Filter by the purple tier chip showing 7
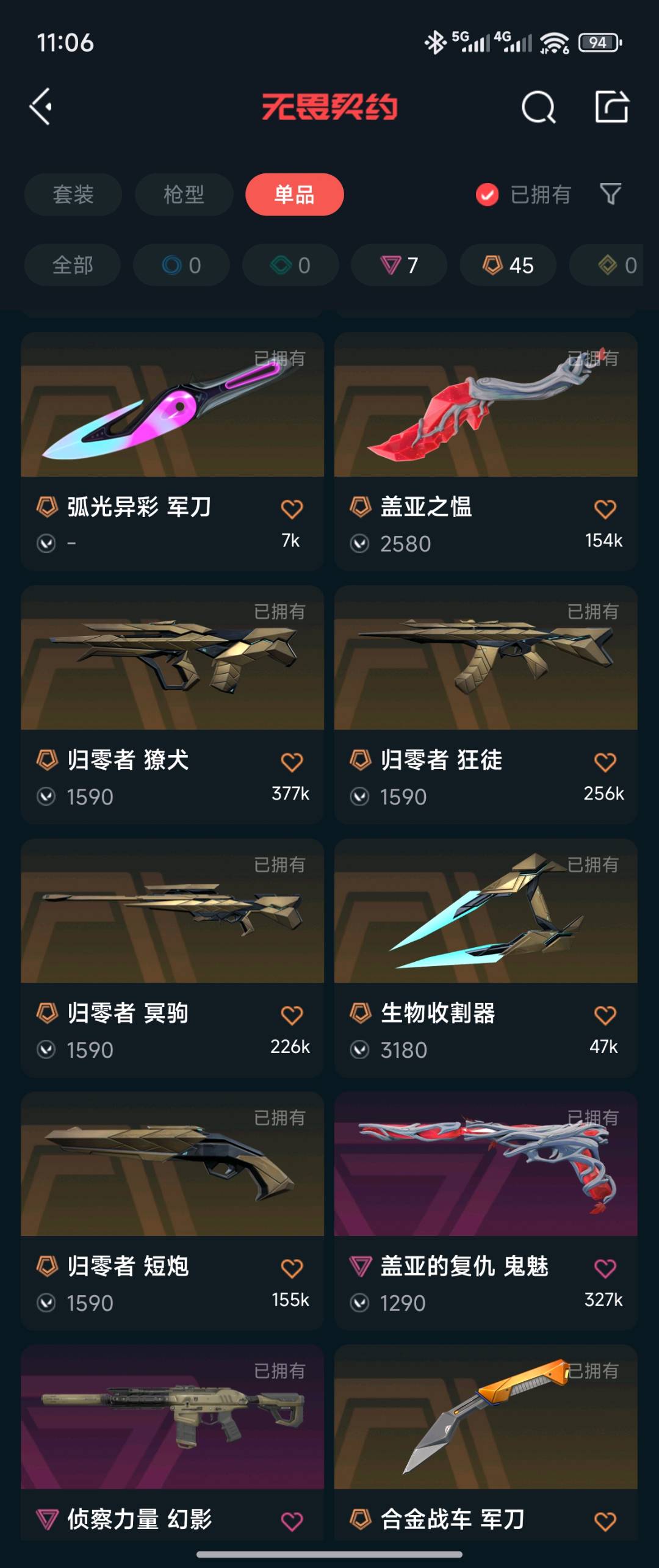 [x=399, y=265]
